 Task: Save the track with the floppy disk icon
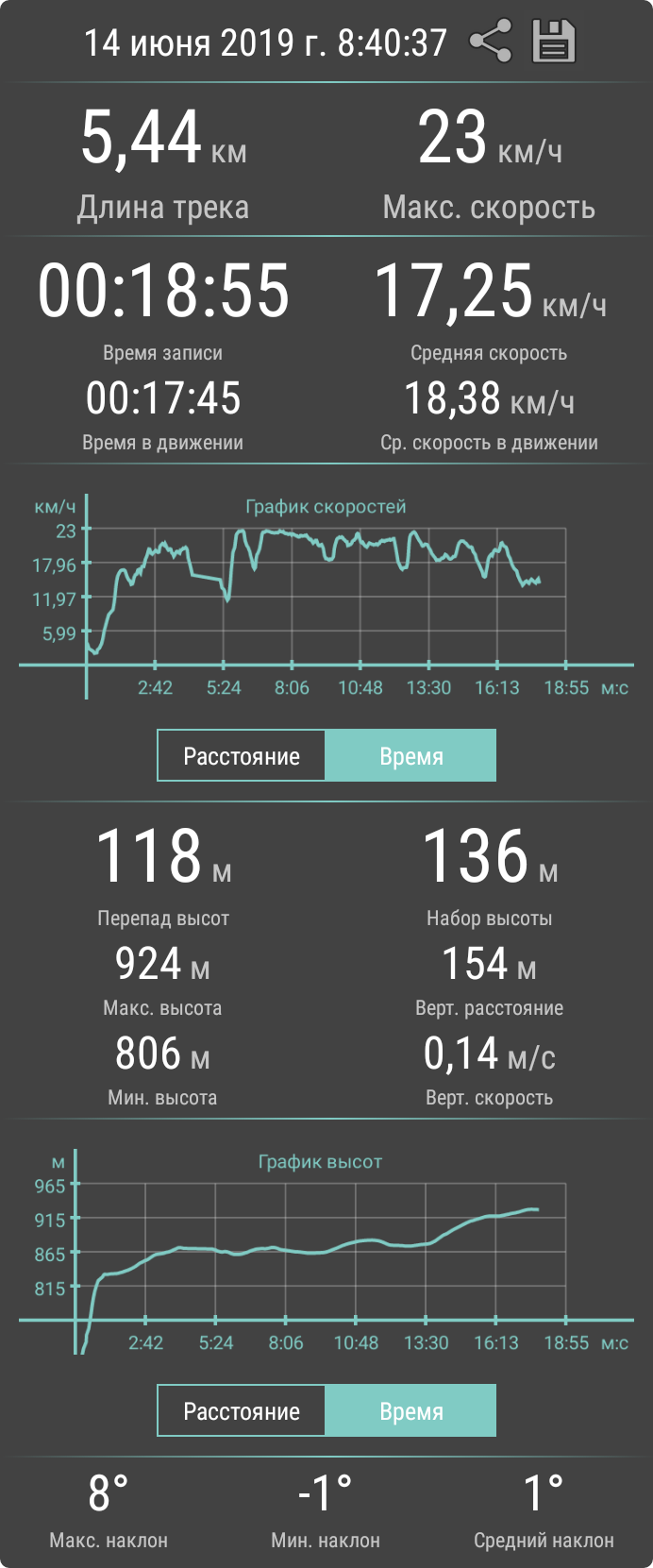click(x=554, y=42)
